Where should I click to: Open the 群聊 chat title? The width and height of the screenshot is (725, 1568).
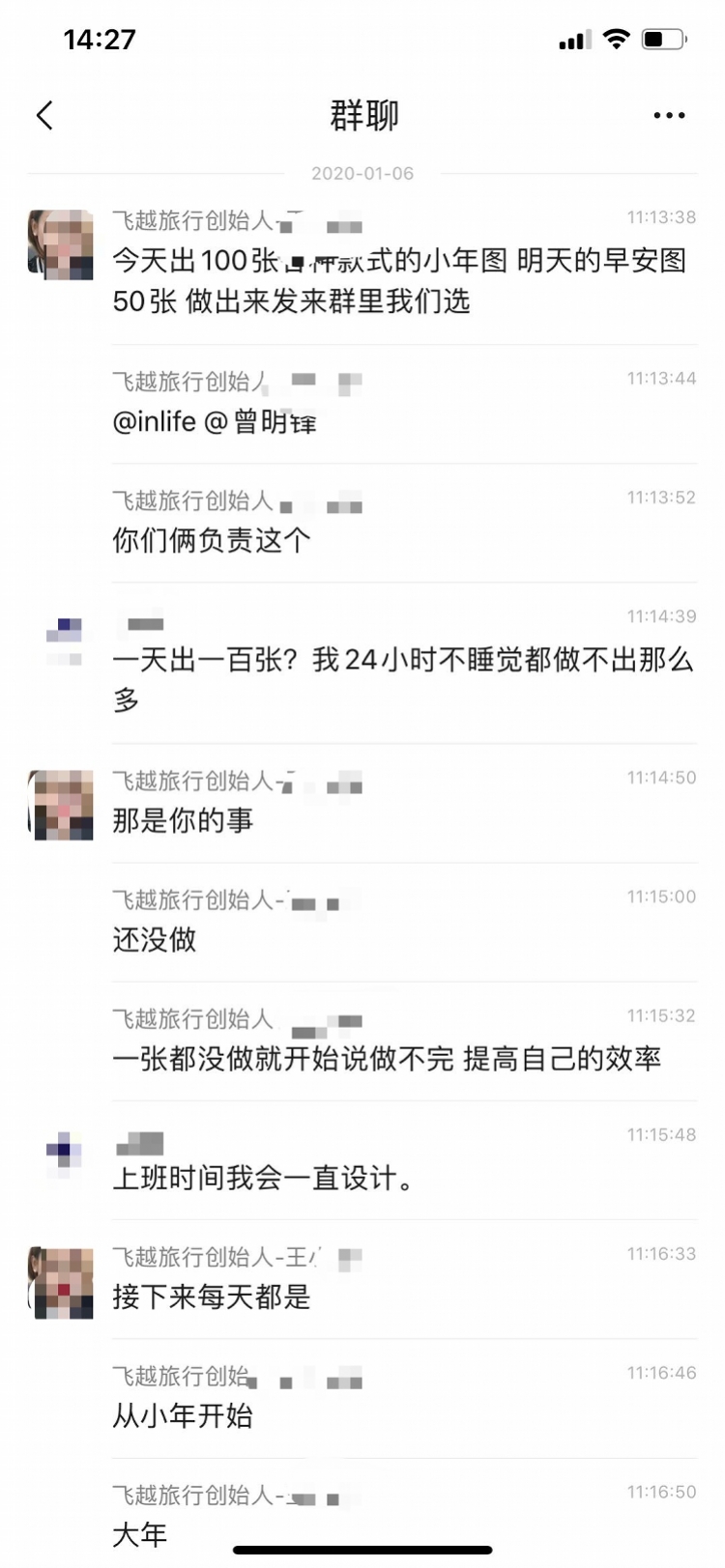pyautogui.click(x=362, y=114)
